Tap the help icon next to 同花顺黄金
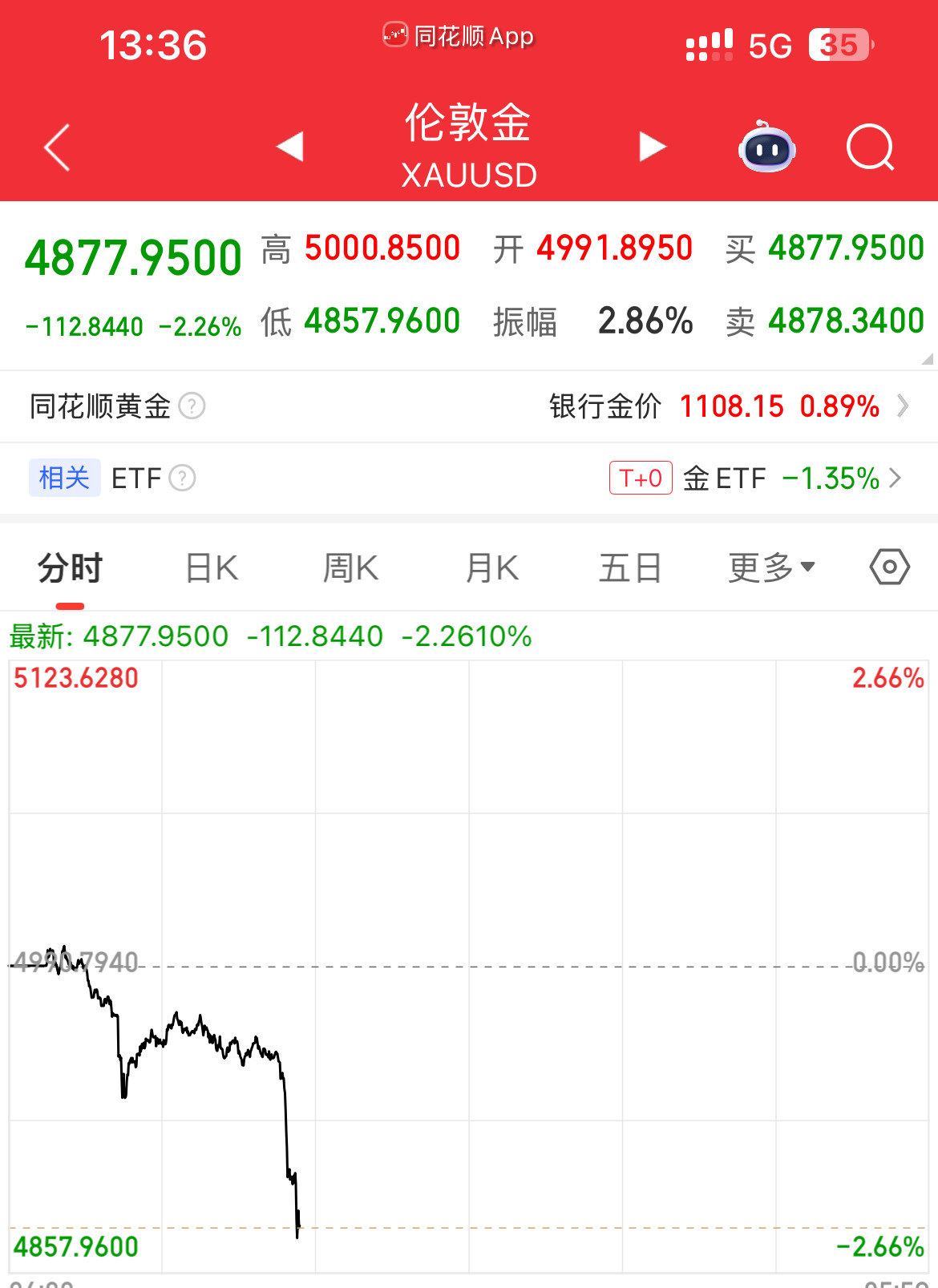The image size is (938, 1288). point(192,406)
